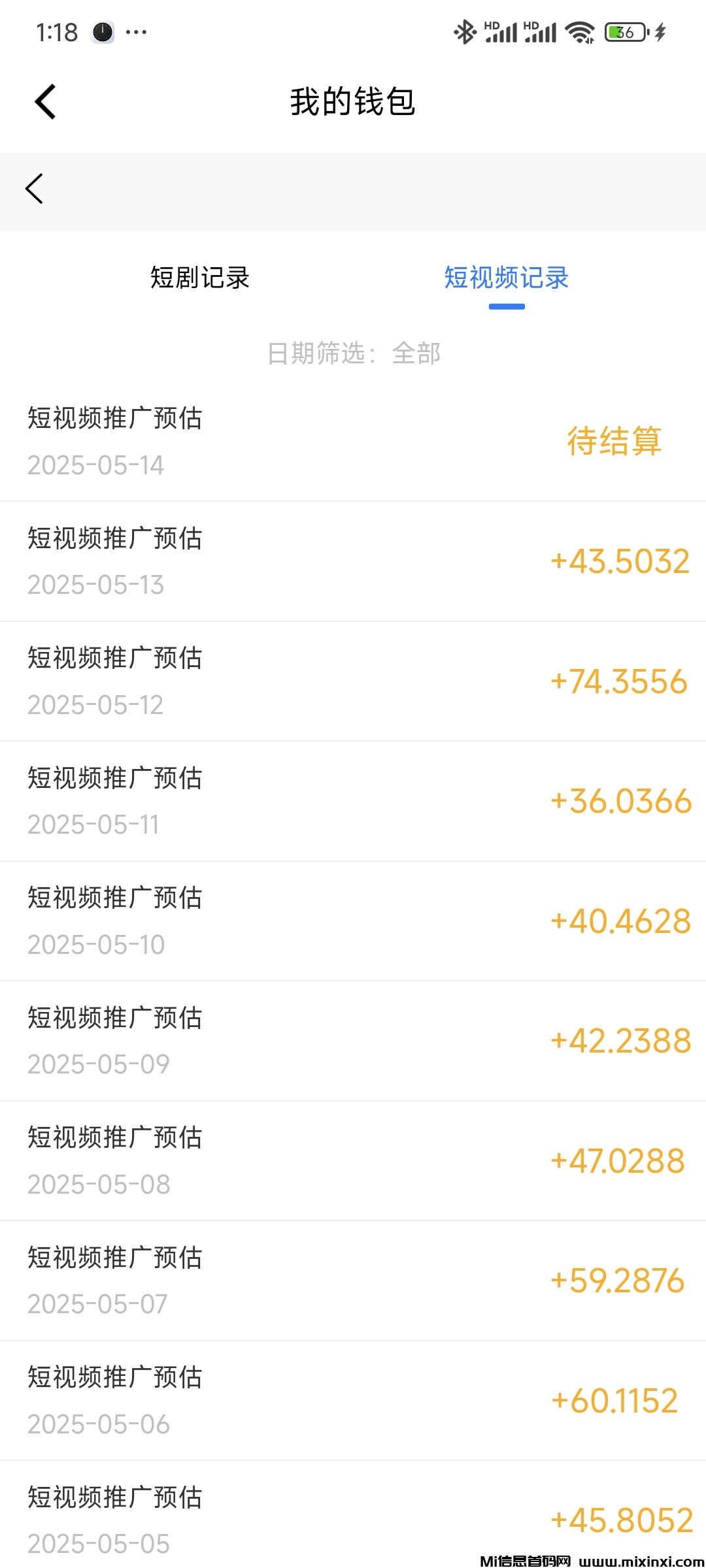
Task: Go back from 我的钱包 title bar
Action: point(45,102)
